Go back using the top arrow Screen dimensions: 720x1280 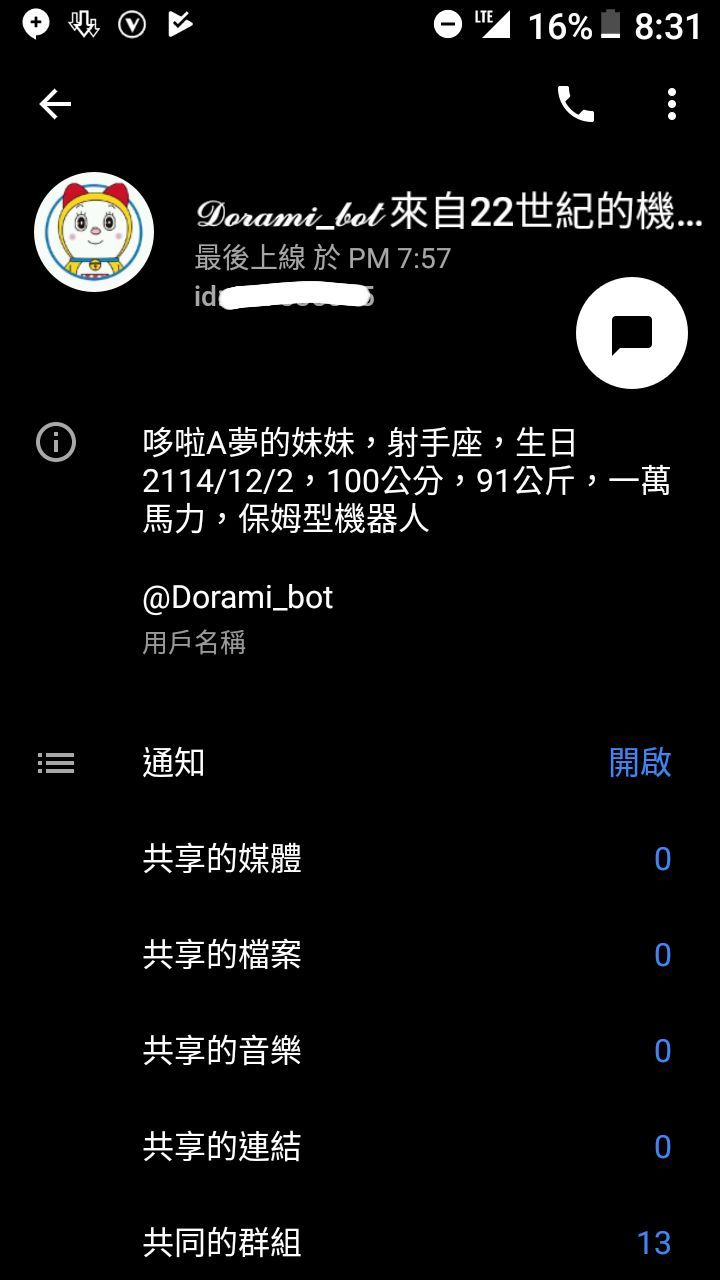[55, 104]
